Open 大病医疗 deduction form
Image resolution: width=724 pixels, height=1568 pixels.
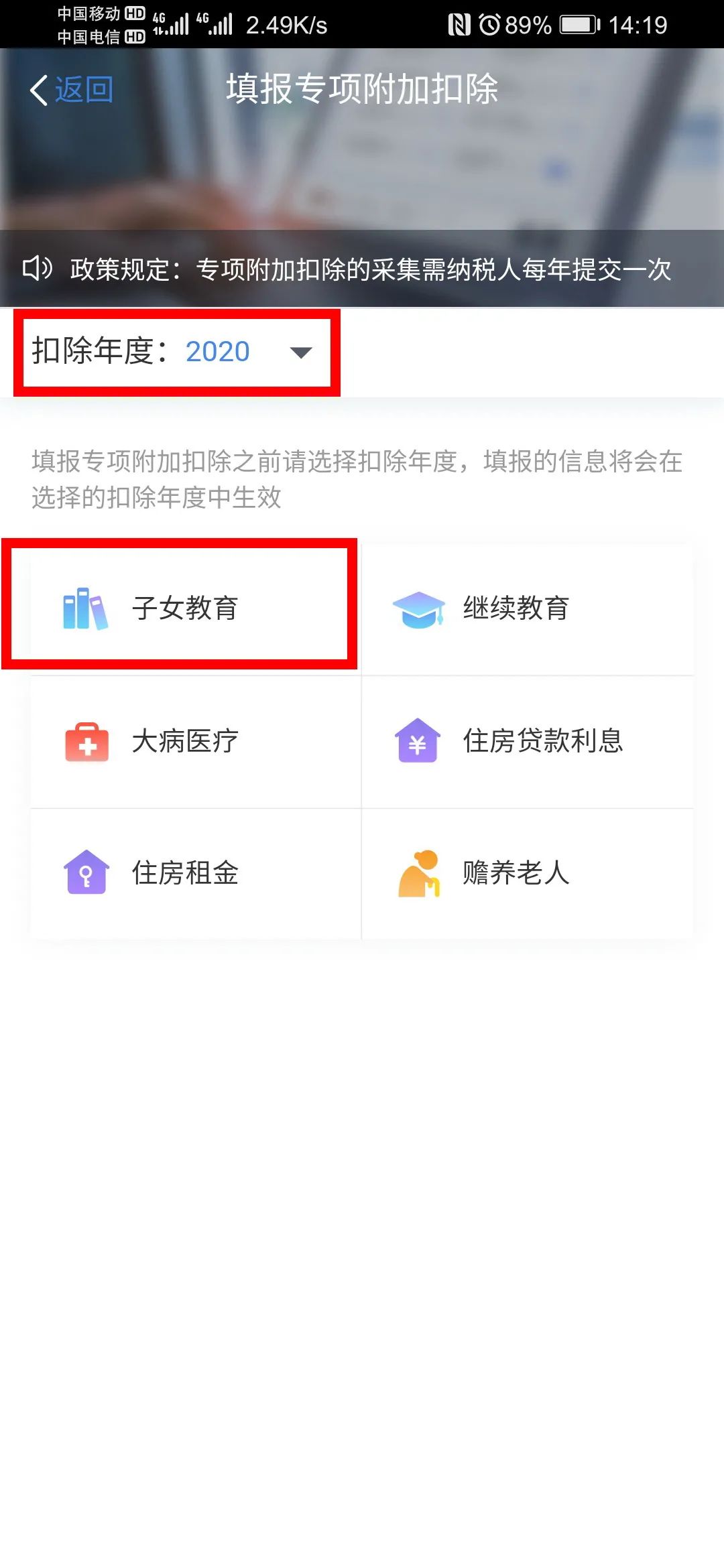pos(196,741)
